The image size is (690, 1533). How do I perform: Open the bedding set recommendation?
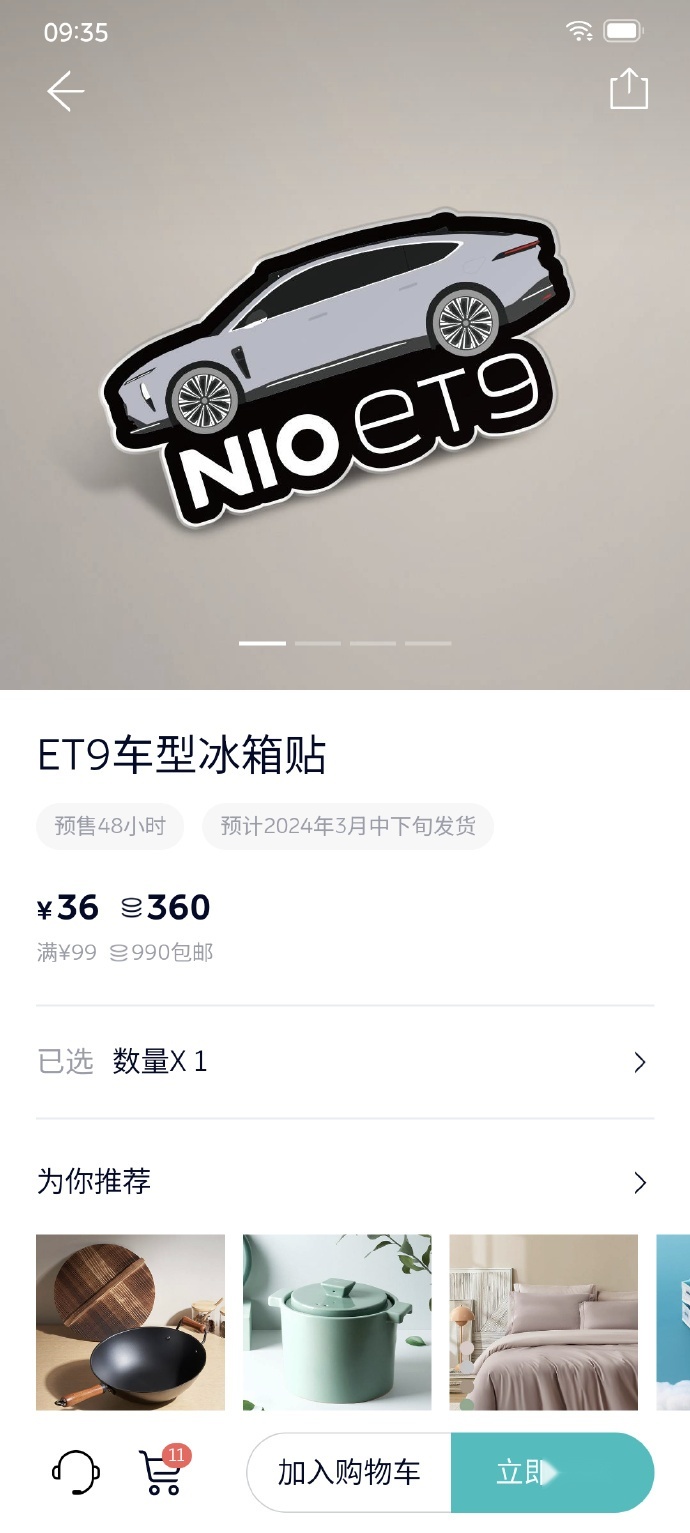(543, 1321)
